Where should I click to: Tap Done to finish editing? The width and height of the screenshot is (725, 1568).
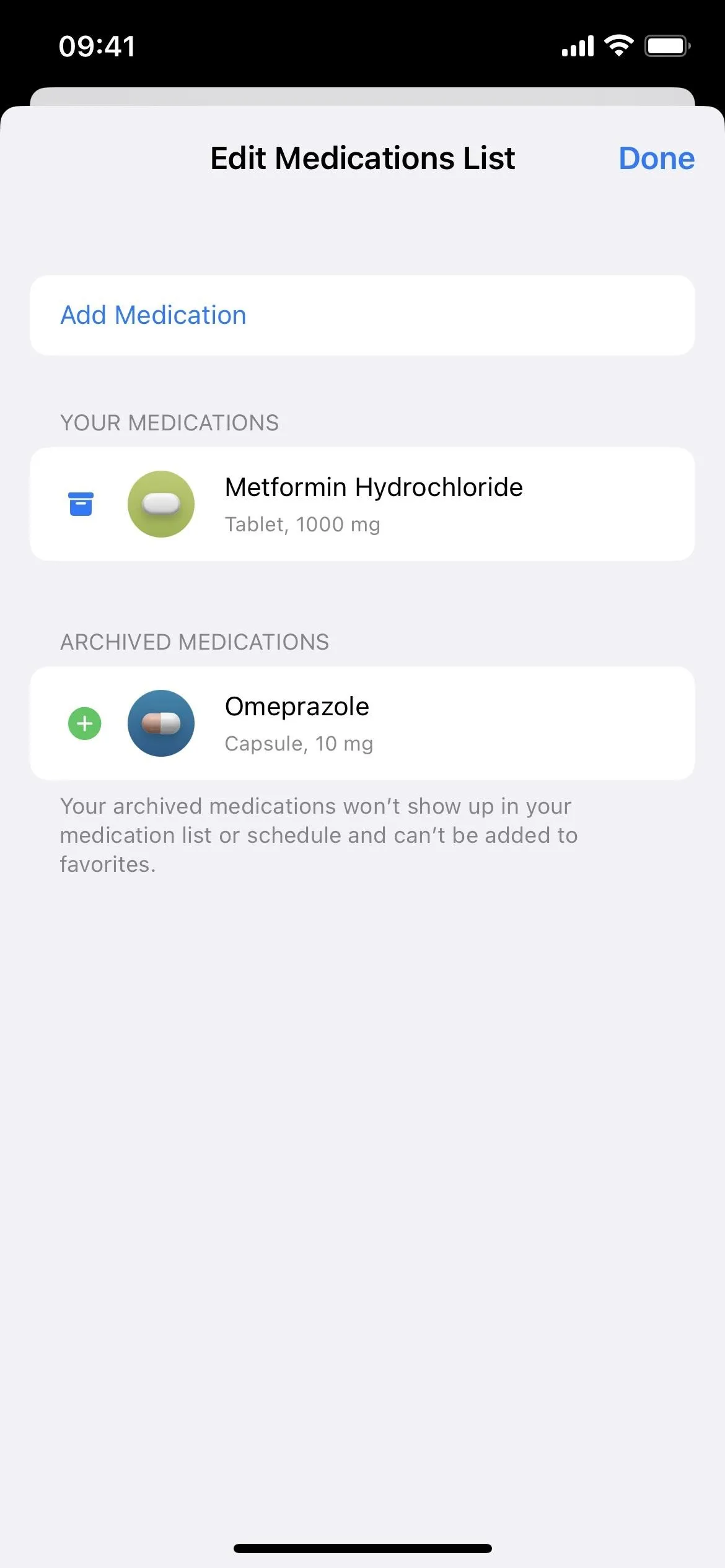pos(656,159)
